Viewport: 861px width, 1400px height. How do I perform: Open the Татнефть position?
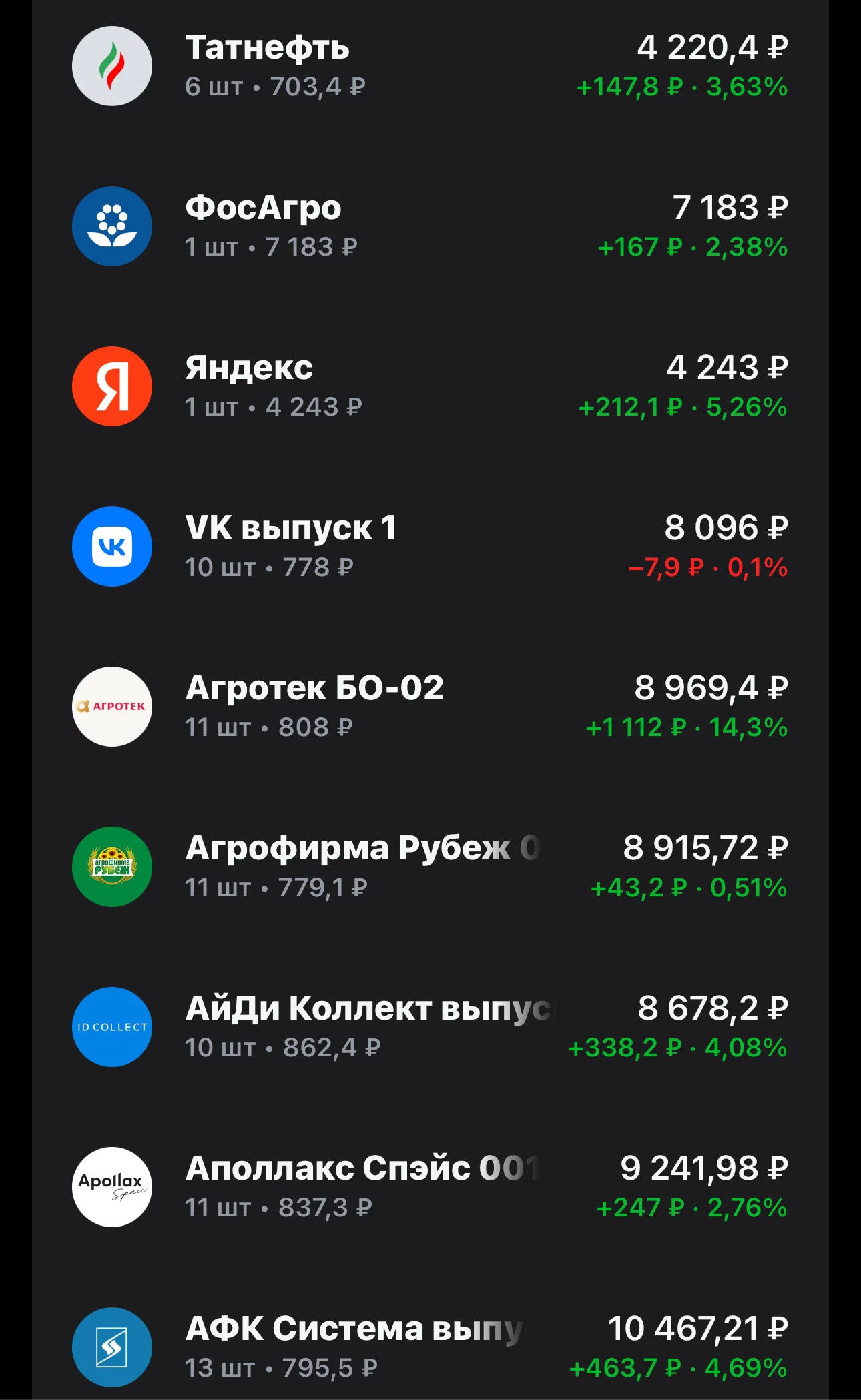point(431,66)
